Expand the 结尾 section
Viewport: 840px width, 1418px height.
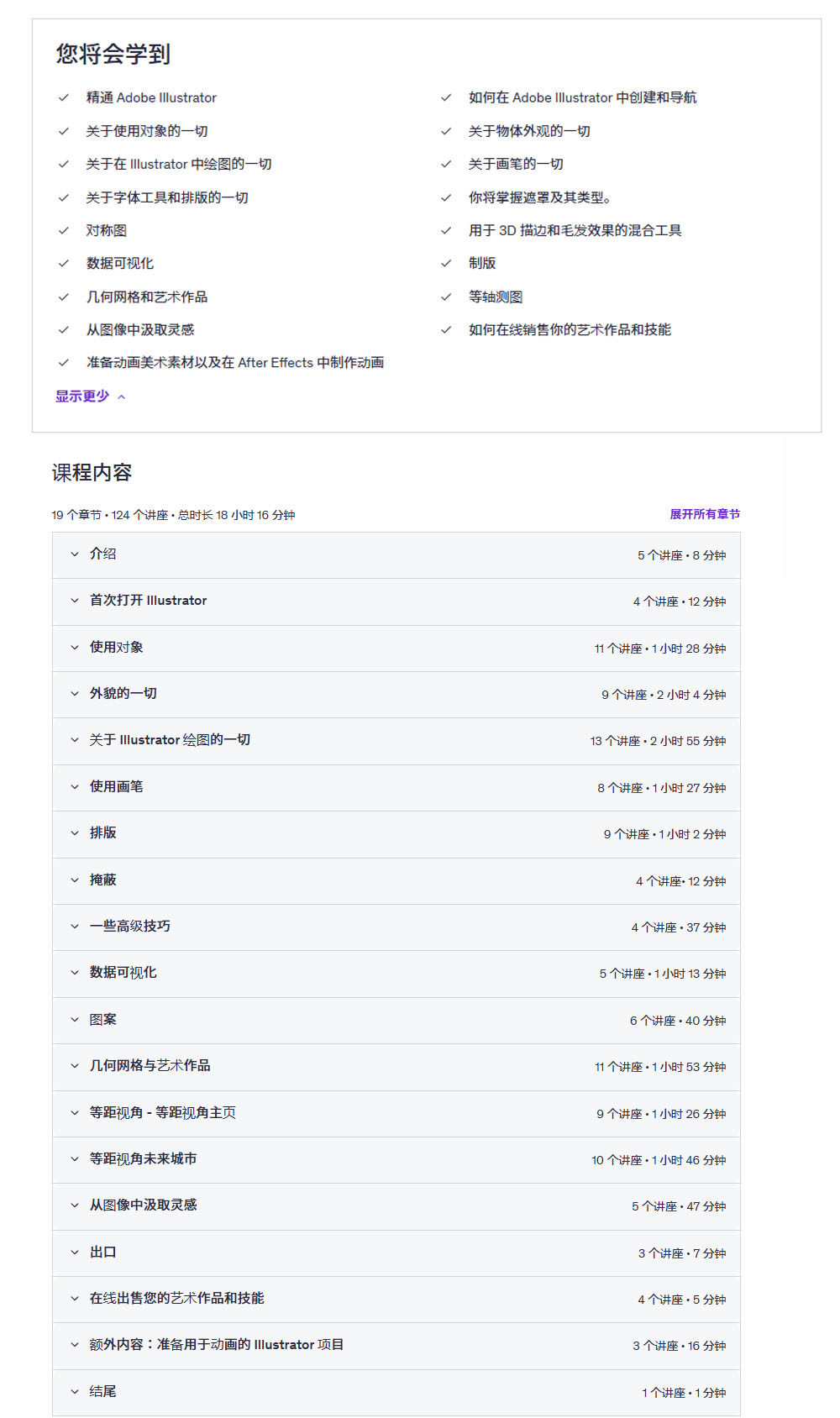click(x=396, y=1393)
